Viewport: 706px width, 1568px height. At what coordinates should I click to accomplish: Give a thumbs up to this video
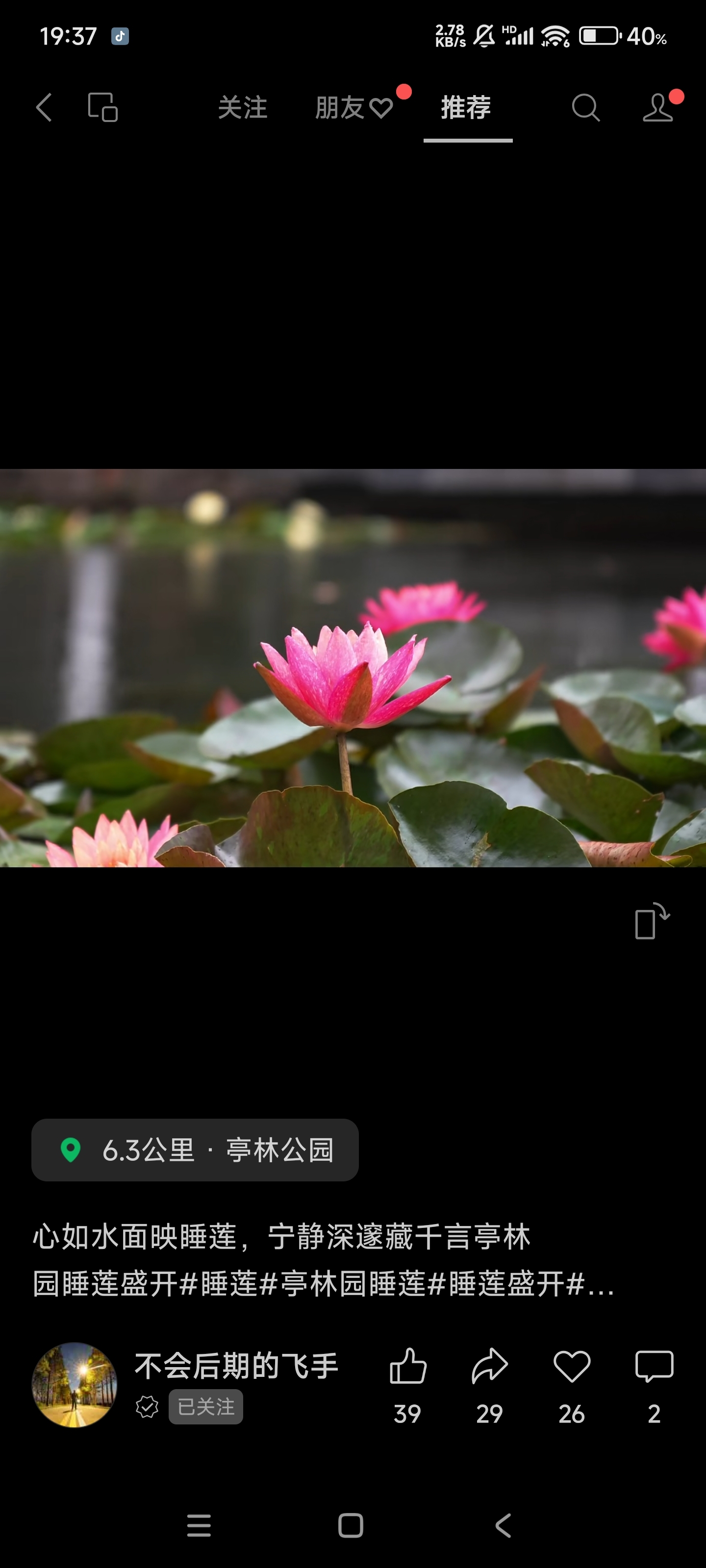tap(407, 1367)
